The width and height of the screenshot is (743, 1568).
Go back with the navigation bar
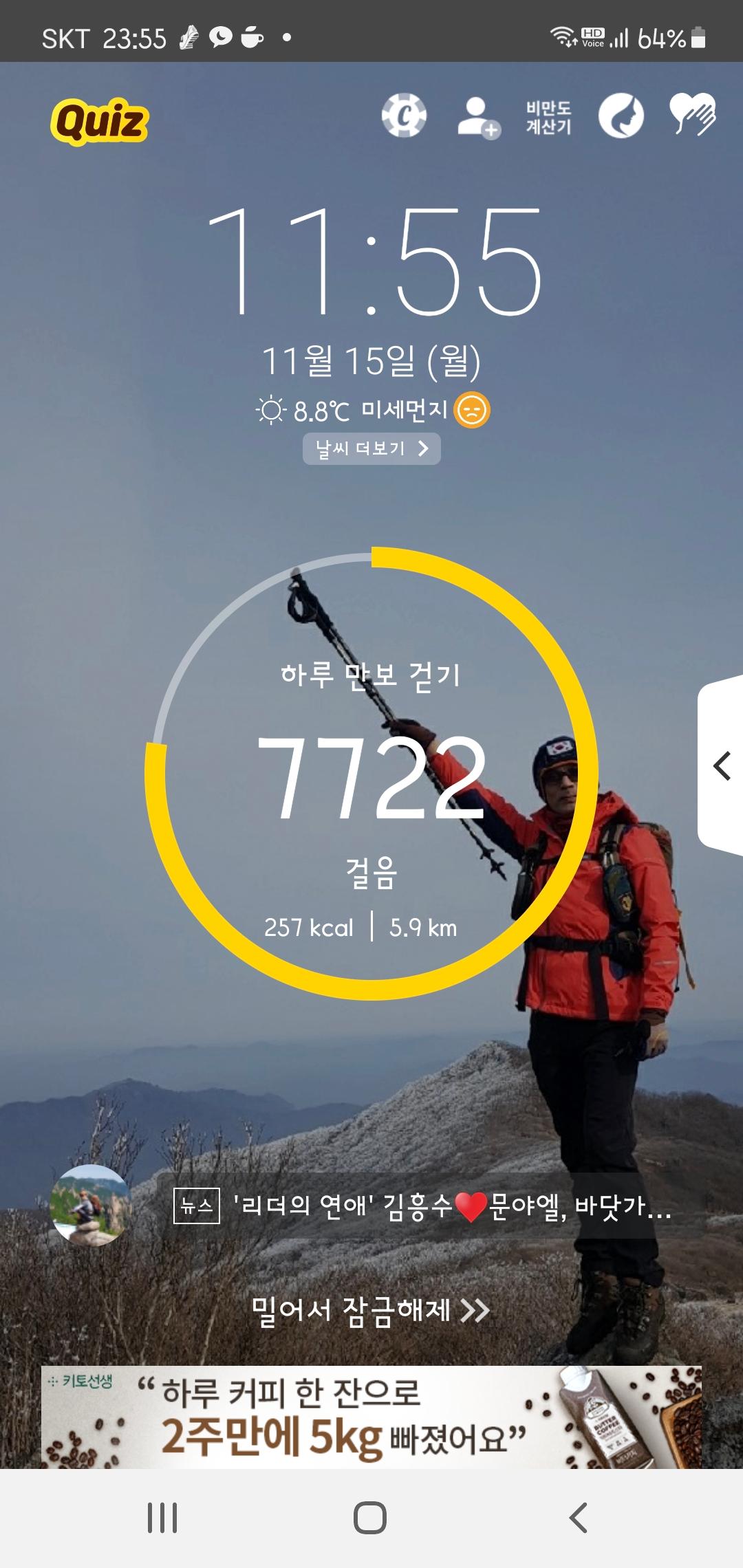579,1518
